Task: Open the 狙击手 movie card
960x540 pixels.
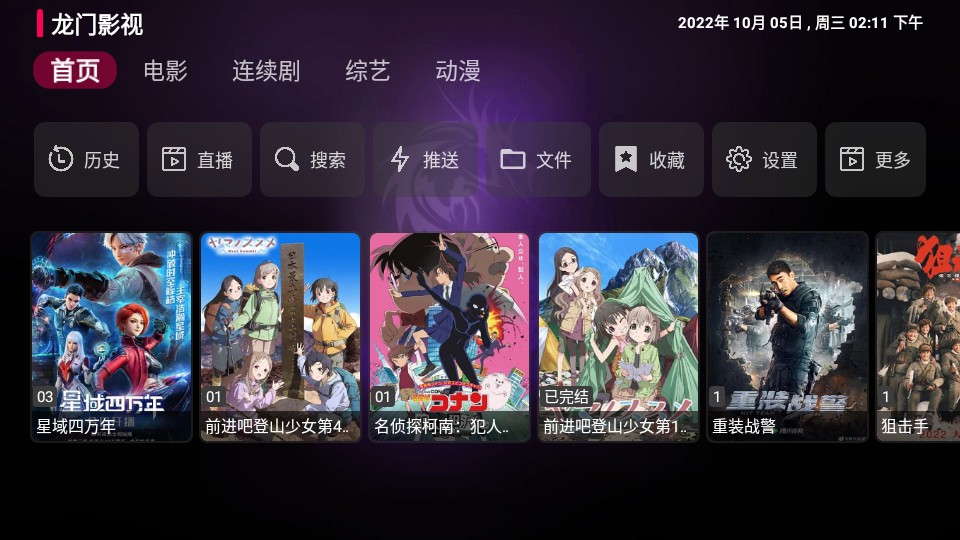Action: click(x=917, y=335)
